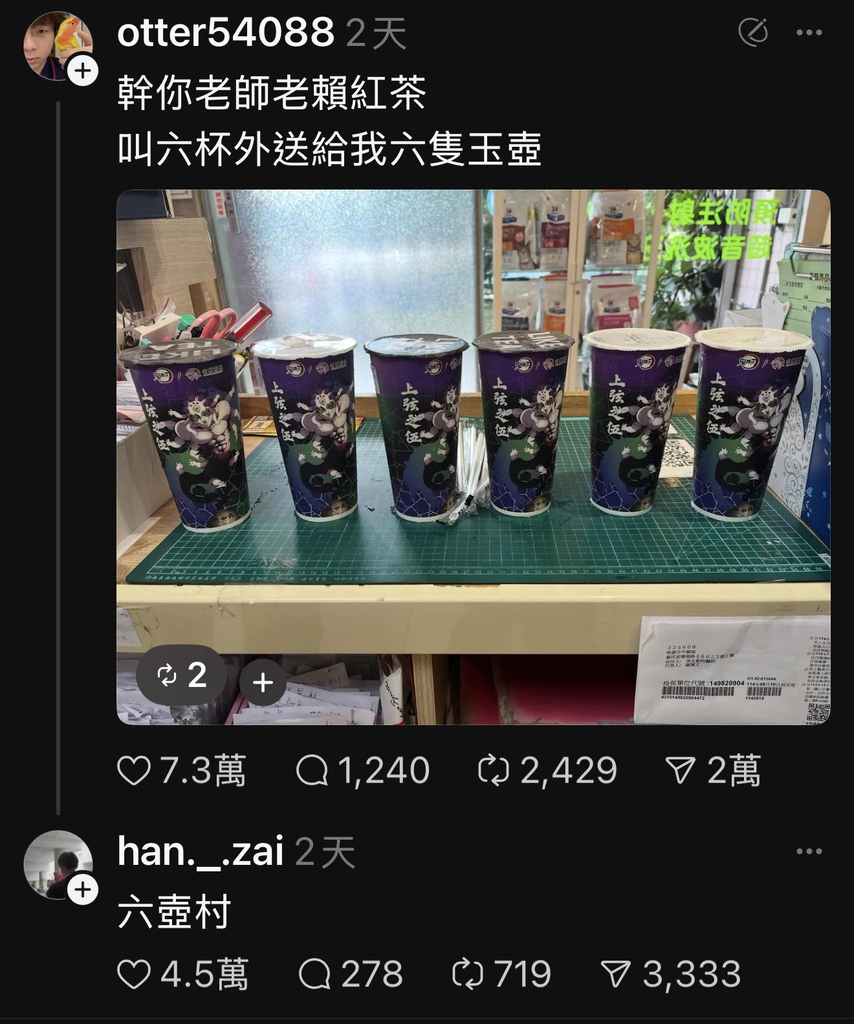Reply to han._.zai's comment

click(315, 973)
